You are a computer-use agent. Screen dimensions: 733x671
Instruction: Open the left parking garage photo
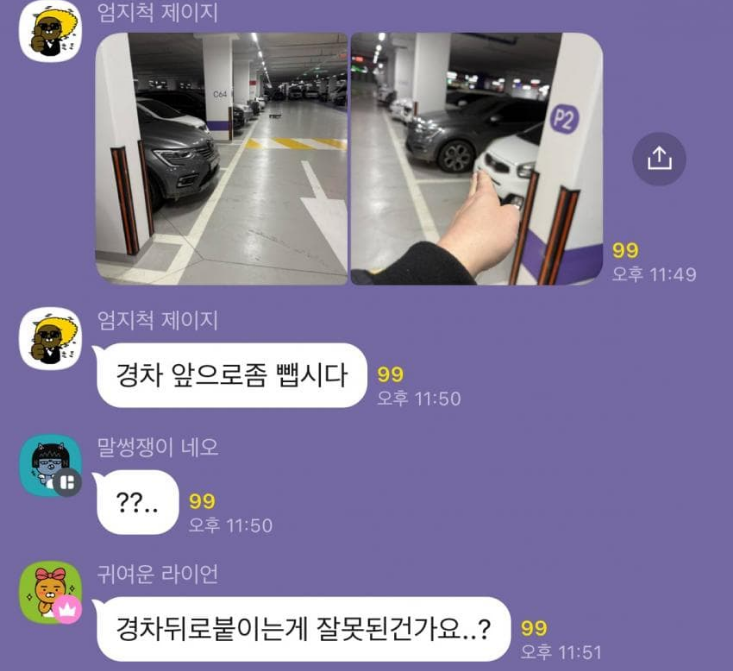[222, 159]
